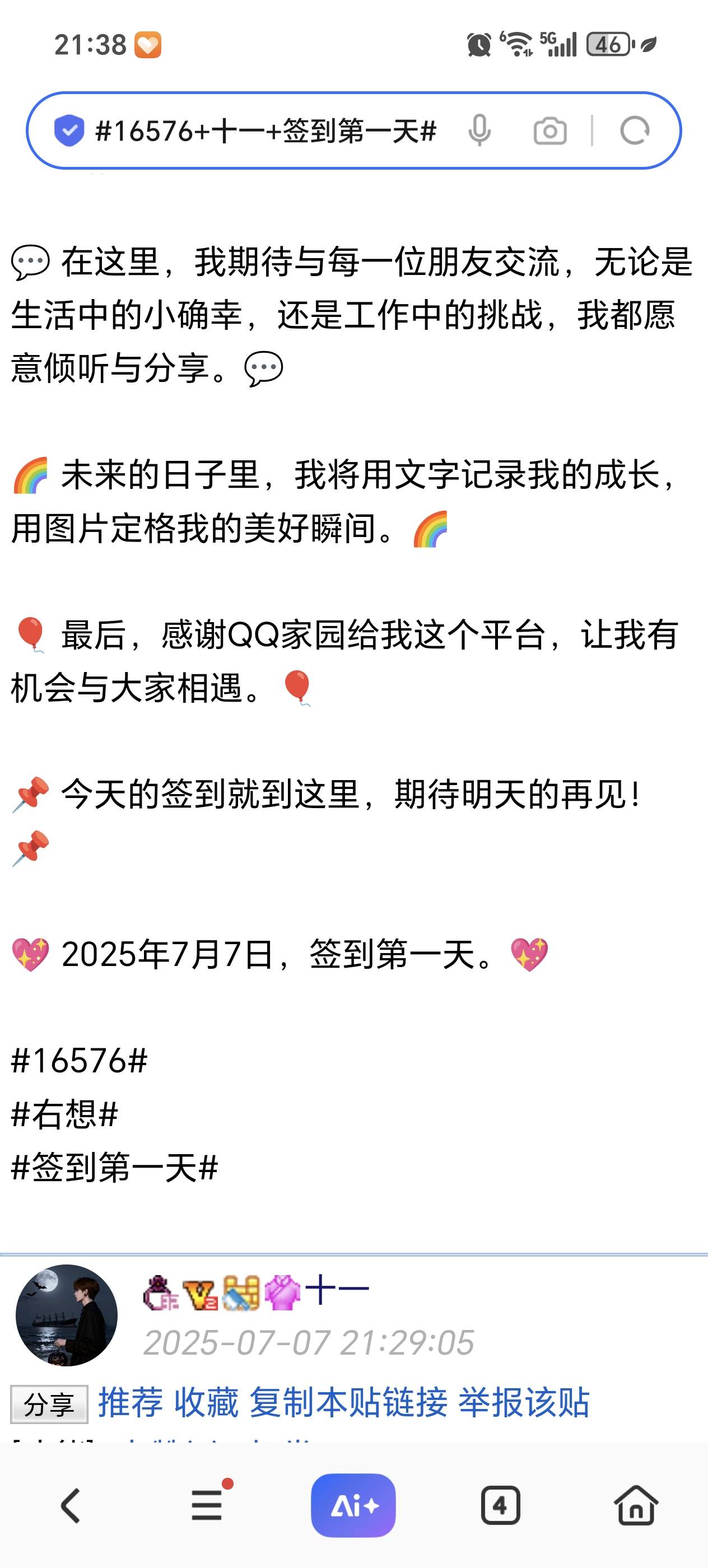Open the browser menu

pos(207,1506)
